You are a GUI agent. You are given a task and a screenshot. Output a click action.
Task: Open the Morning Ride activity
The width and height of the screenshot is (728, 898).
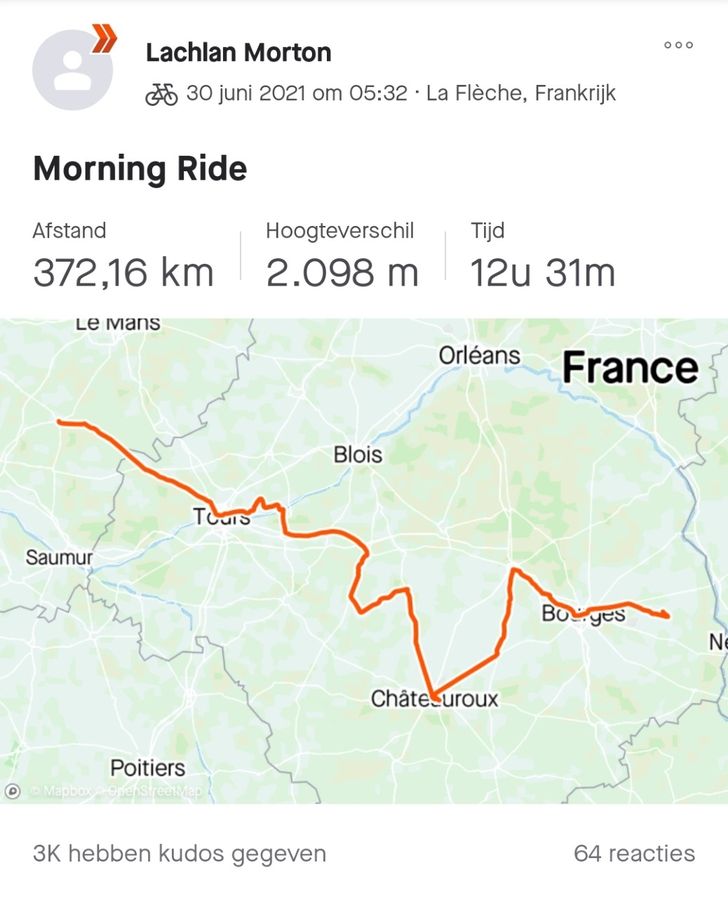(140, 168)
